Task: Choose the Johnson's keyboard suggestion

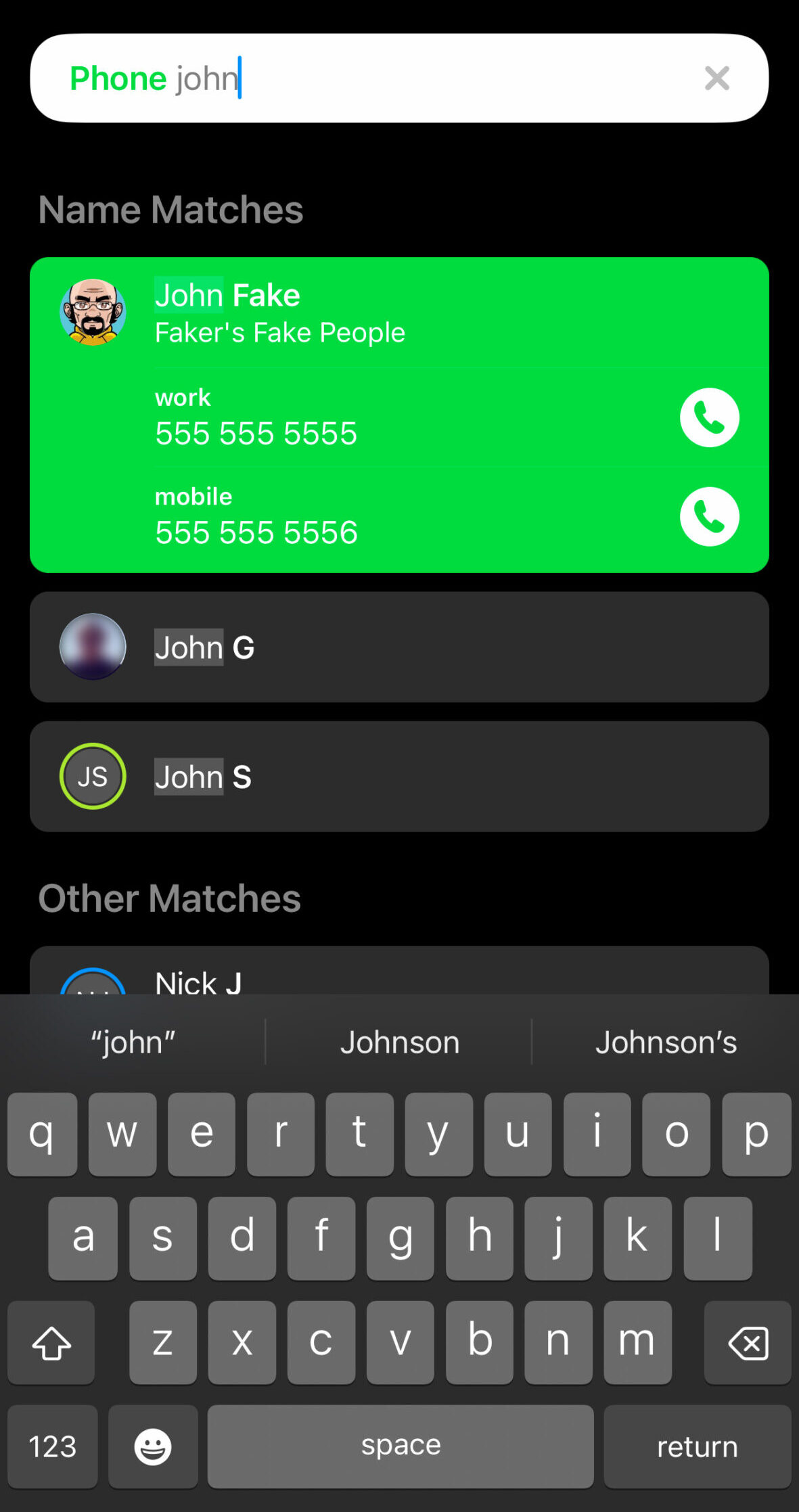Action: (666, 1043)
